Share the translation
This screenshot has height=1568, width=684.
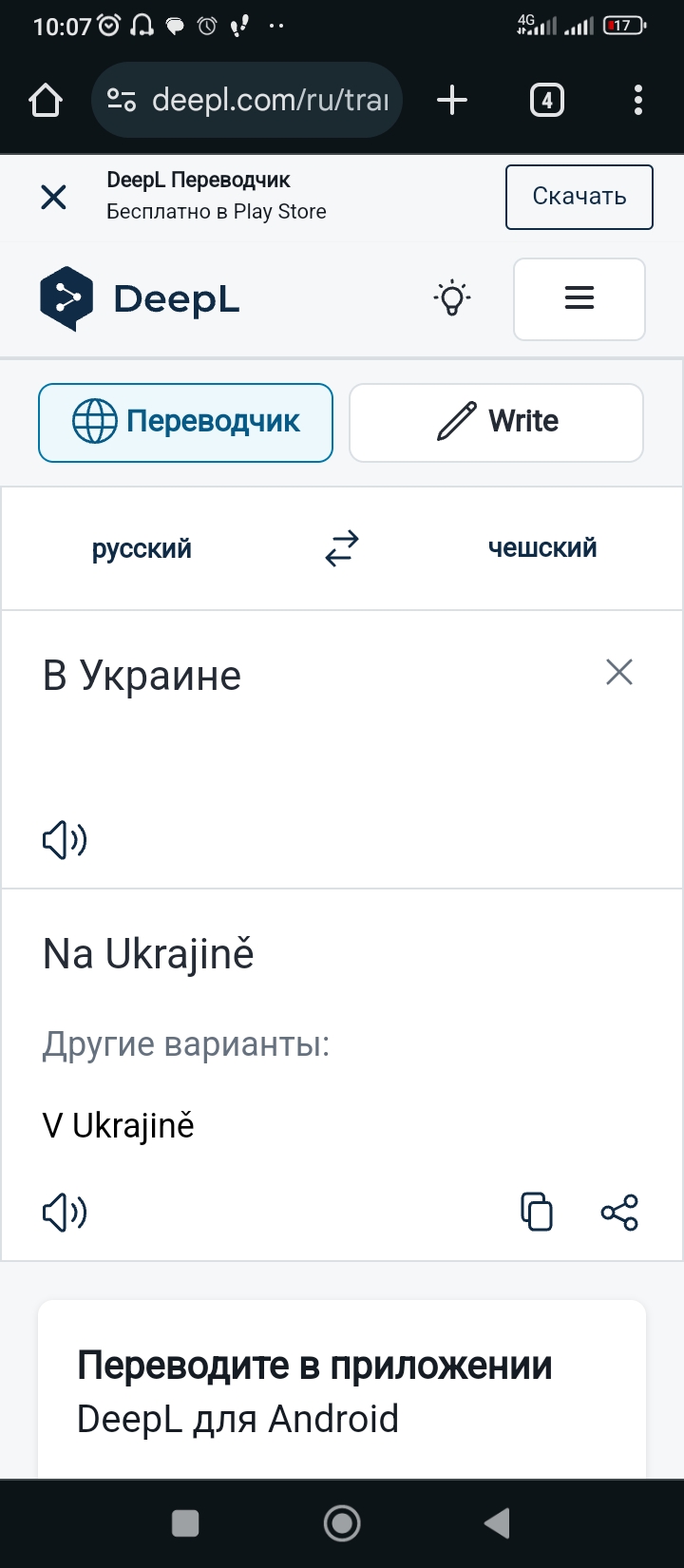619,1212
